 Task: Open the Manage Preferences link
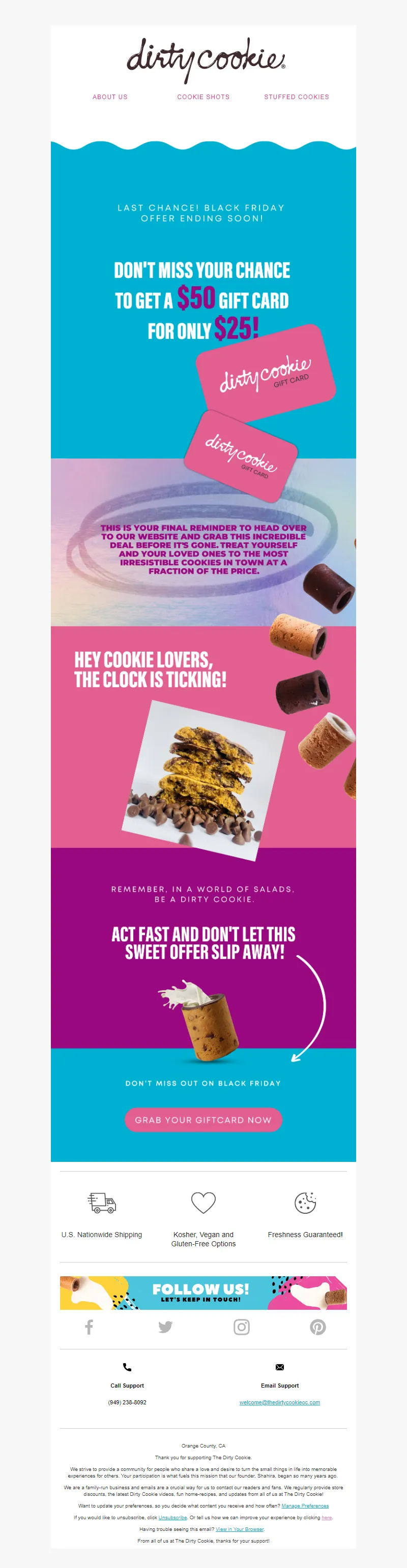(305, 1505)
